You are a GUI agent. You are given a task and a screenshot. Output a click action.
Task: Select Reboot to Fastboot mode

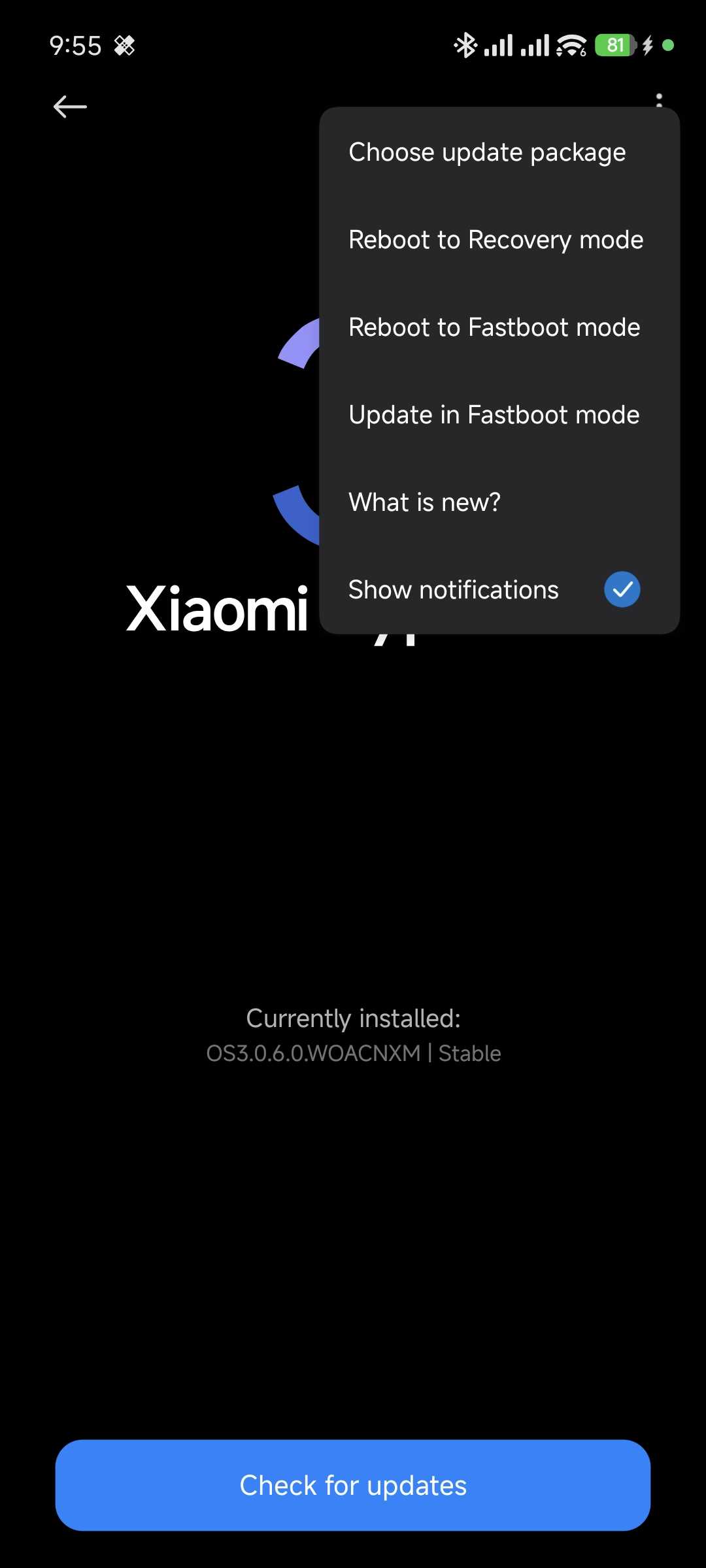(x=499, y=327)
